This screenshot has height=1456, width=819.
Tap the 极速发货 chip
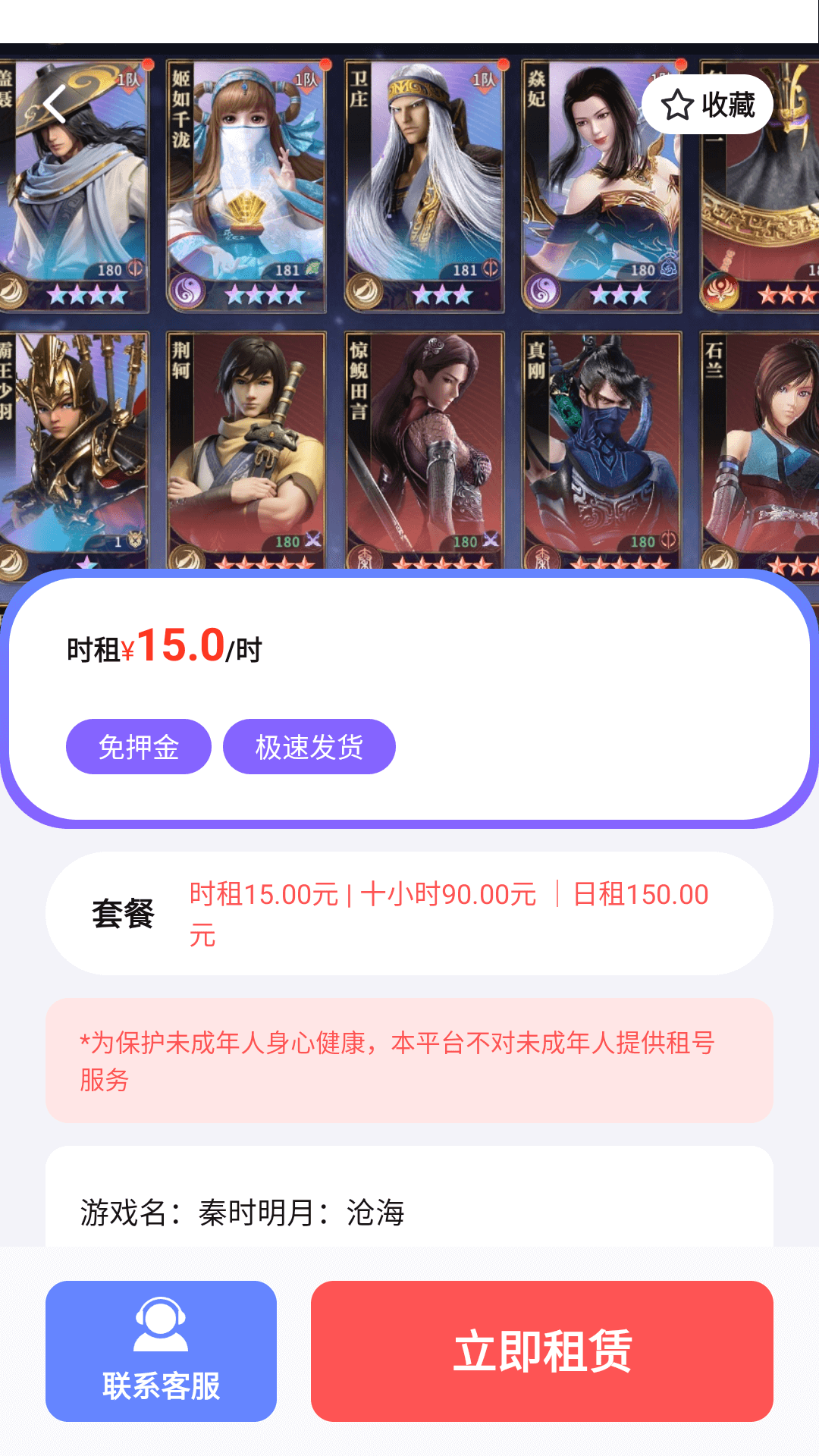point(309,747)
